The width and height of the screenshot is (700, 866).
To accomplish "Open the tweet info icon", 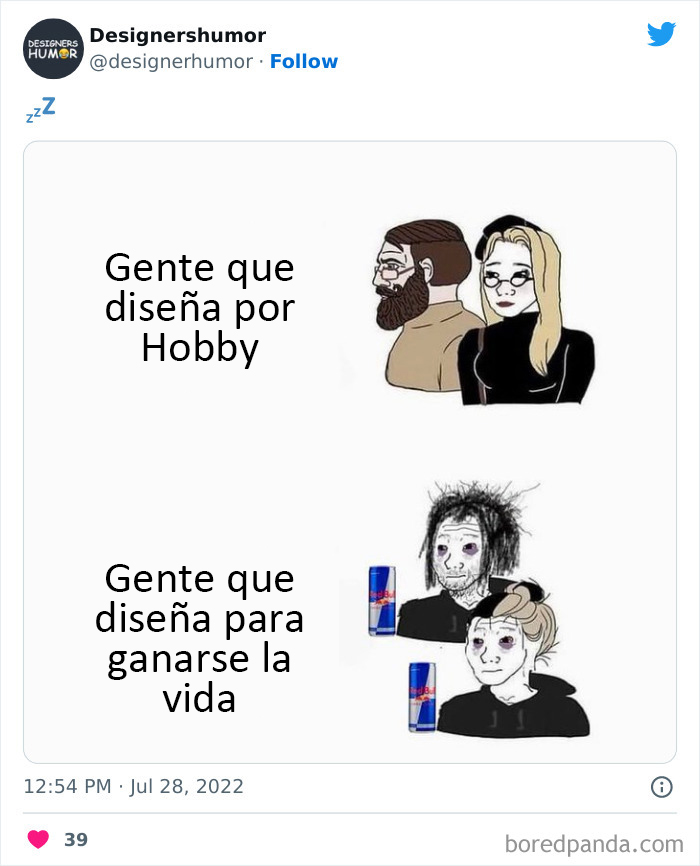I will [661, 787].
